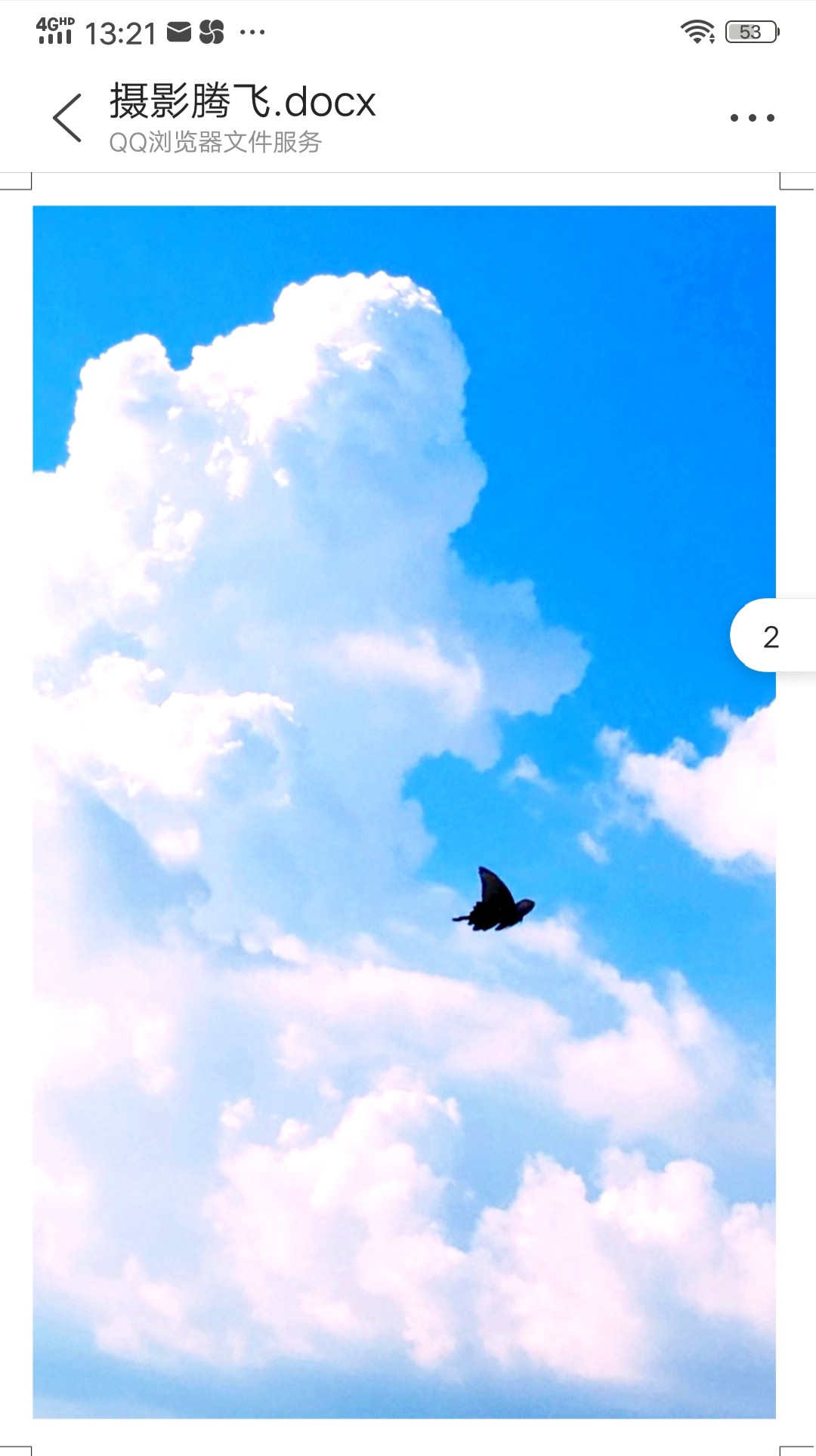Tap the page 2 indicator bubble
816x1456 pixels.
772,636
